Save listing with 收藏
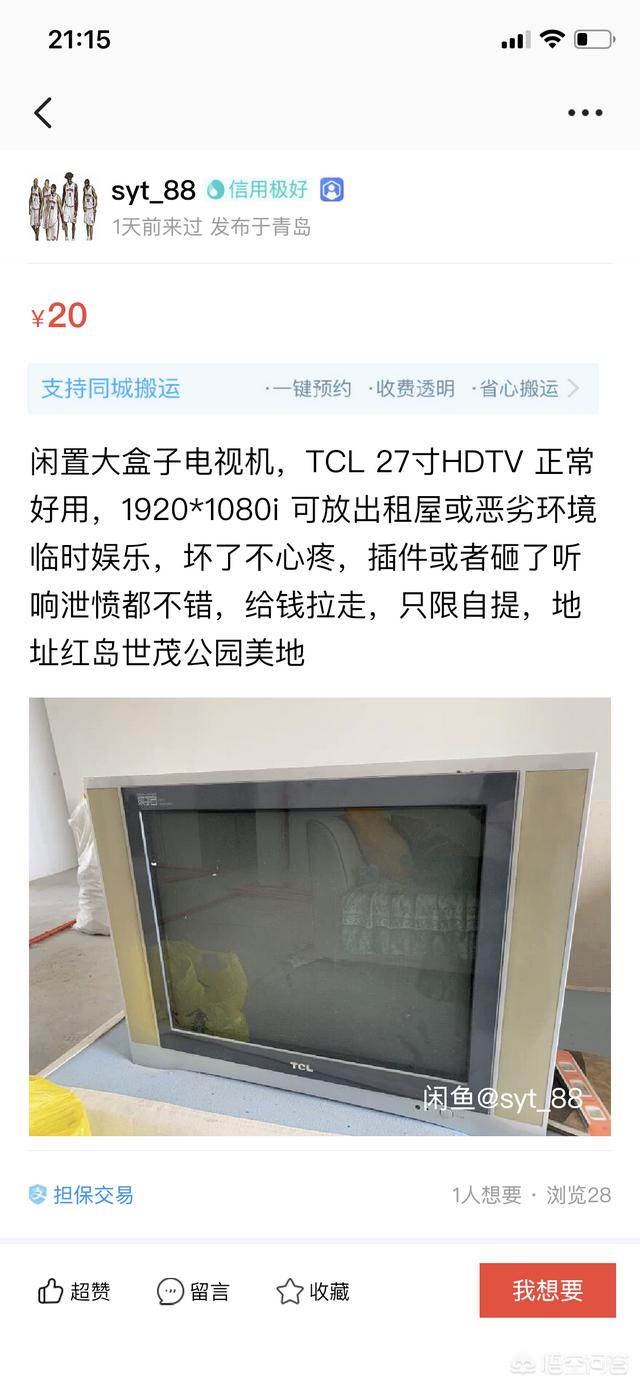Image resolution: width=640 pixels, height=1386 pixels. point(313,1291)
